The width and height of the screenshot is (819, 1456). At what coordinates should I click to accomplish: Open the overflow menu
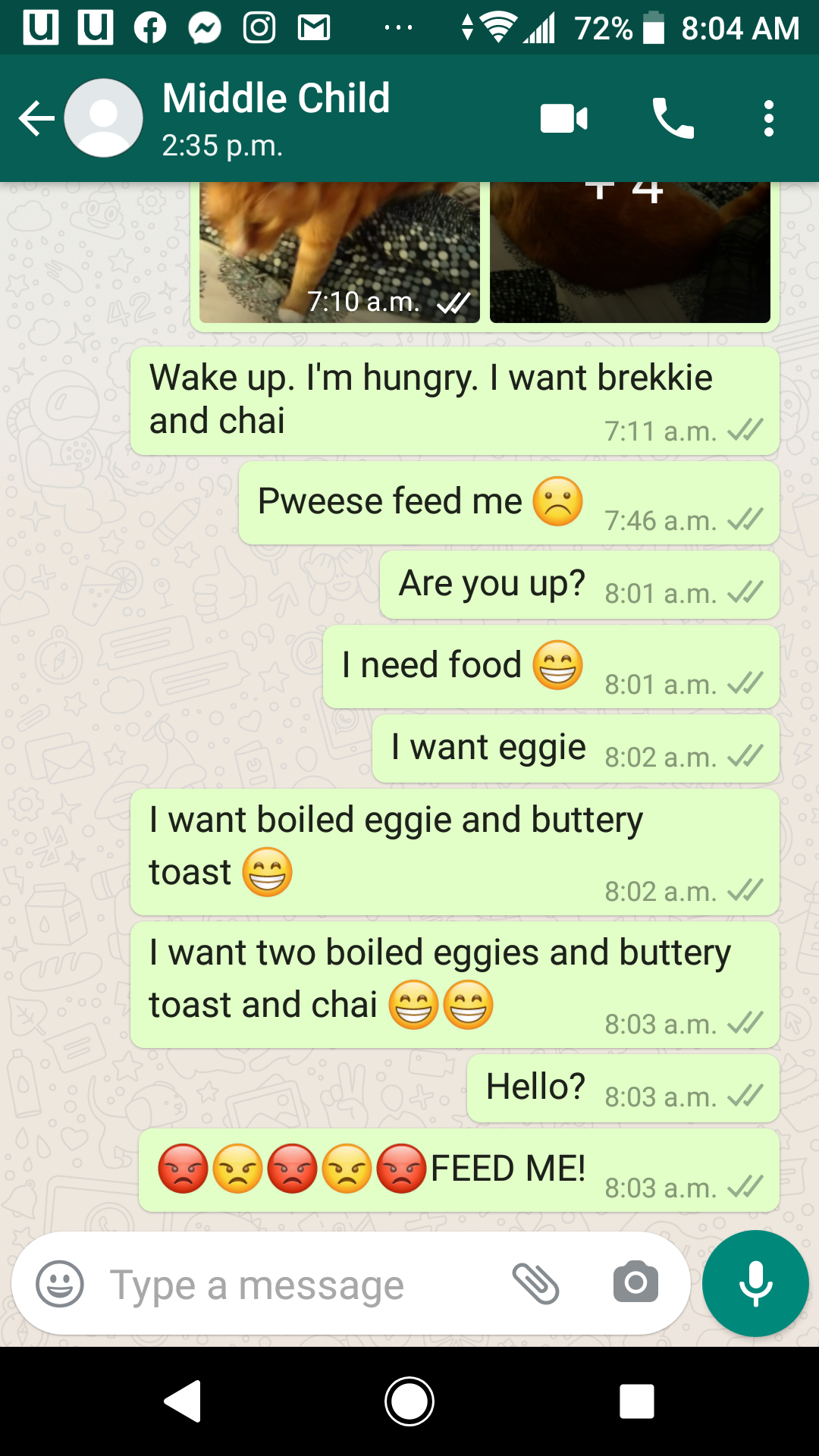coord(769,119)
